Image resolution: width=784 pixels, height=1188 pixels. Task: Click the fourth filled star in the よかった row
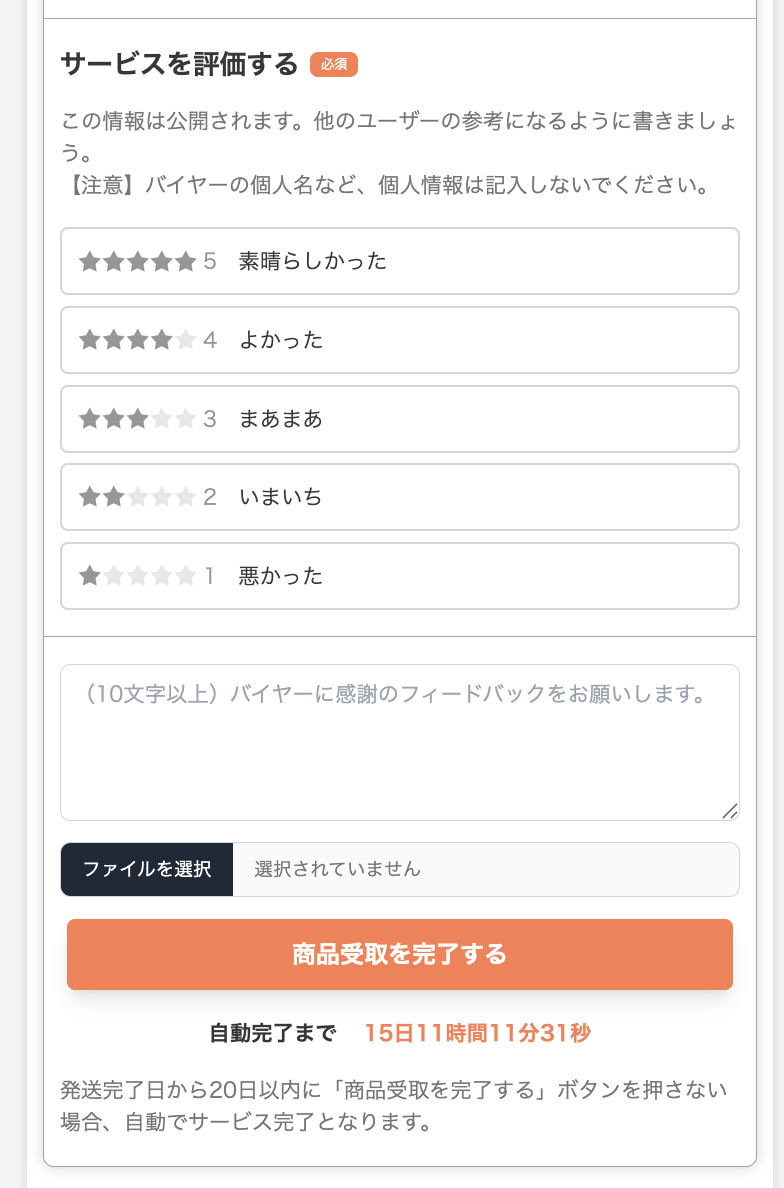click(x=162, y=340)
